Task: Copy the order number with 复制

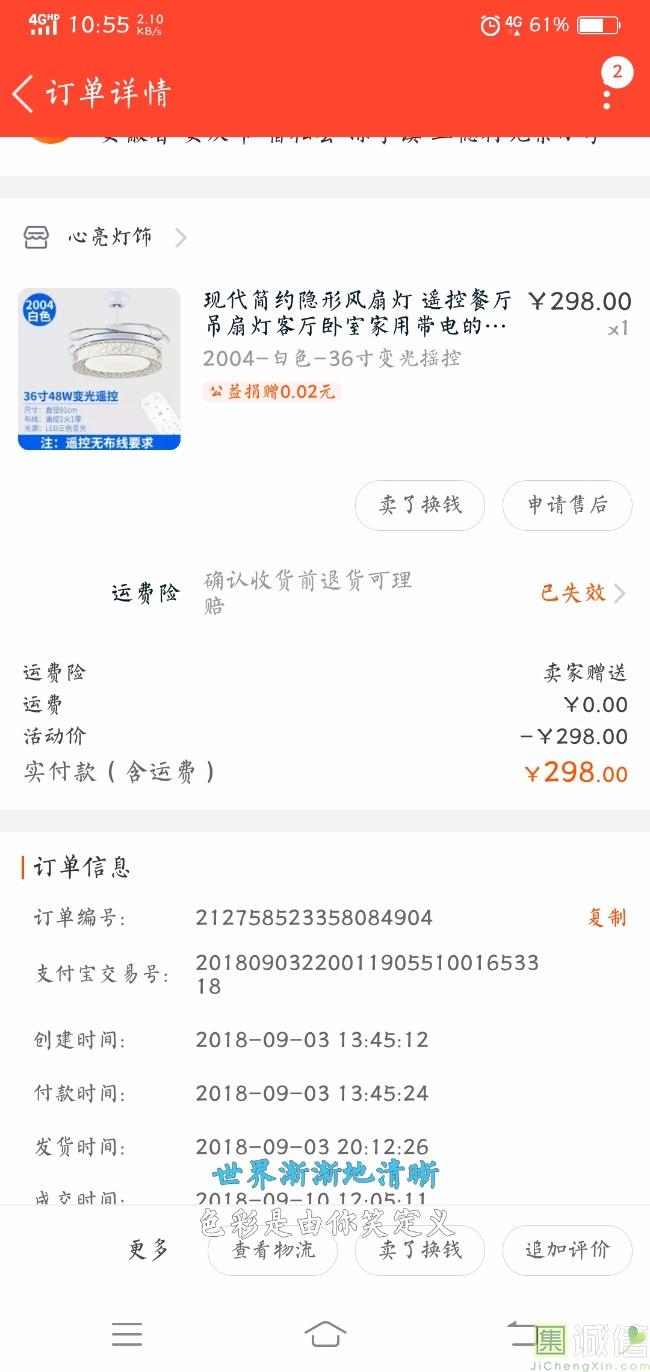Action: point(606,918)
